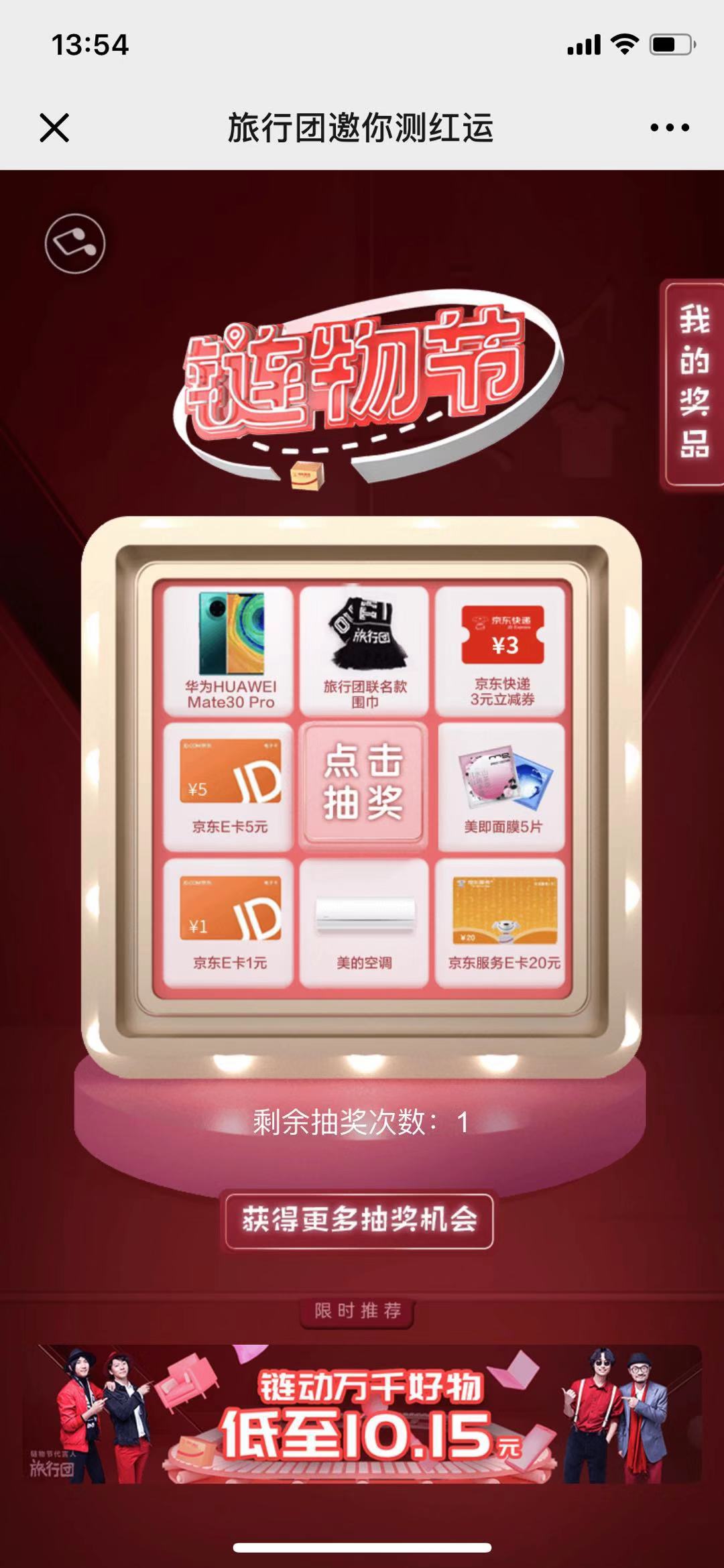Tap 点击抽奖 to draw a prize
Viewport: 724px width, 1568px height.
pyautogui.click(x=363, y=783)
